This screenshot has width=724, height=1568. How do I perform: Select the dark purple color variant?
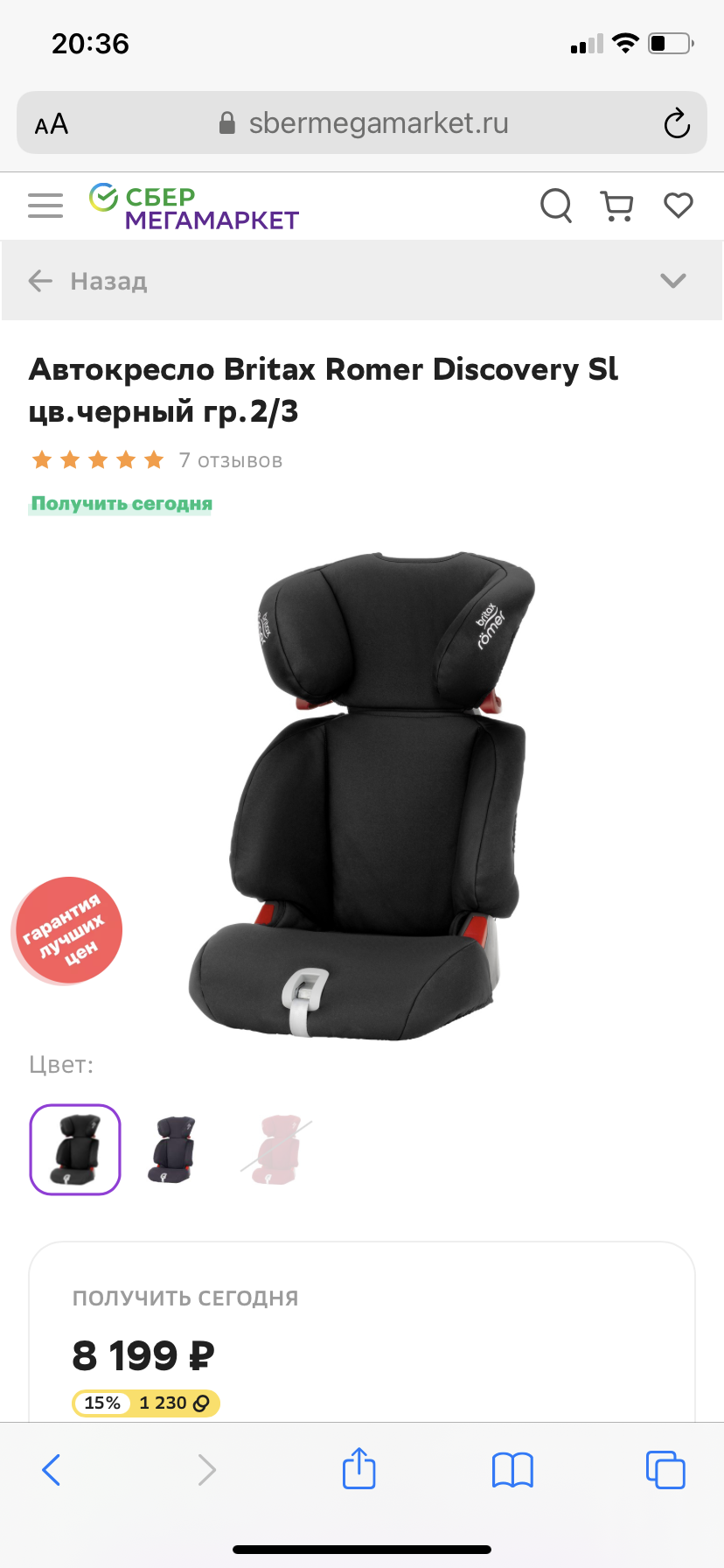click(173, 1150)
